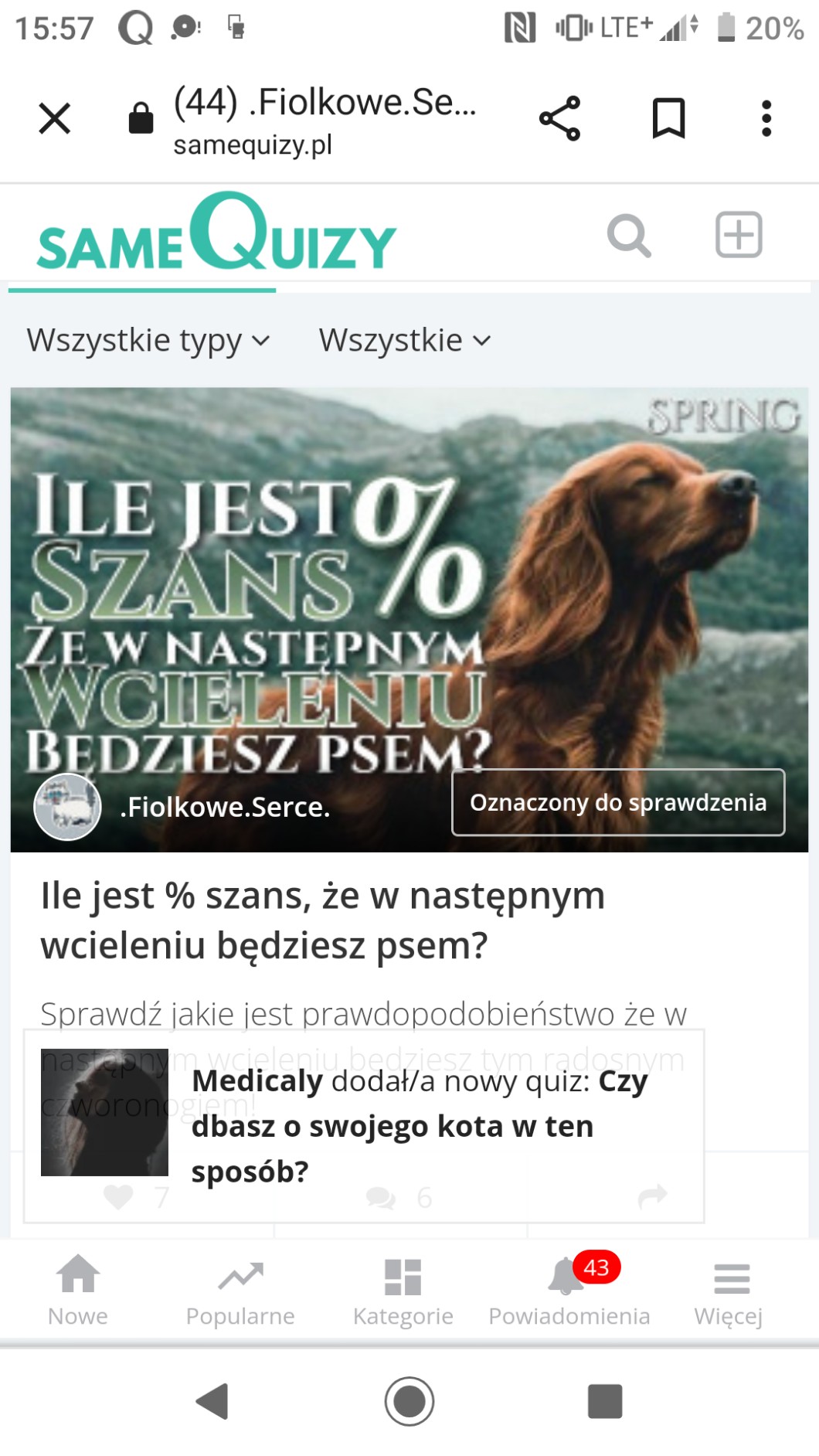Open the Kategorie tab
Viewport: 819px width, 1456px height.
pos(403,1291)
